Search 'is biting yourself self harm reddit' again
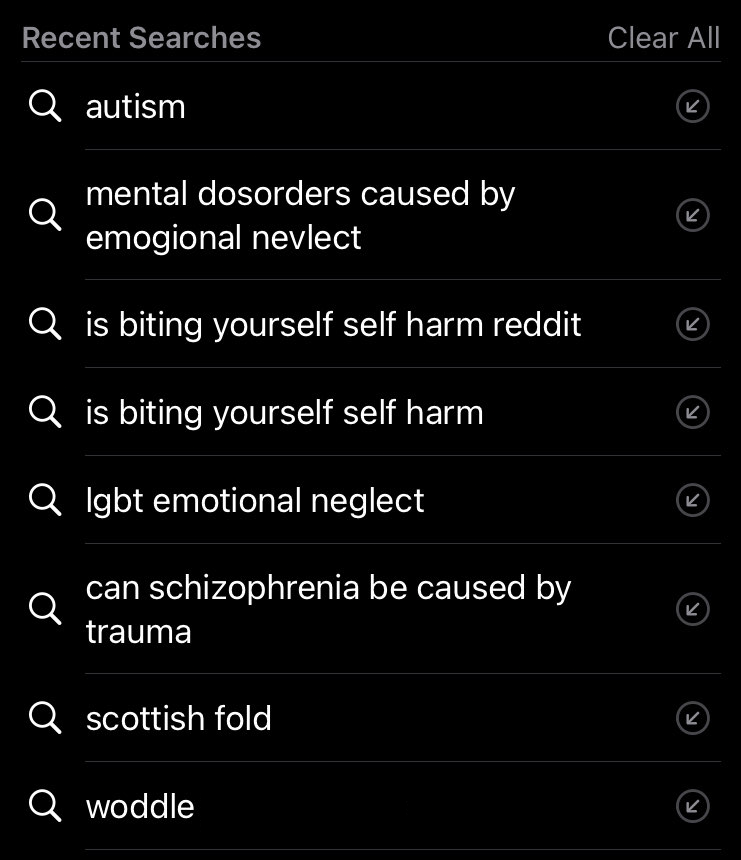Screen dimensions: 741x860 (x=333, y=324)
